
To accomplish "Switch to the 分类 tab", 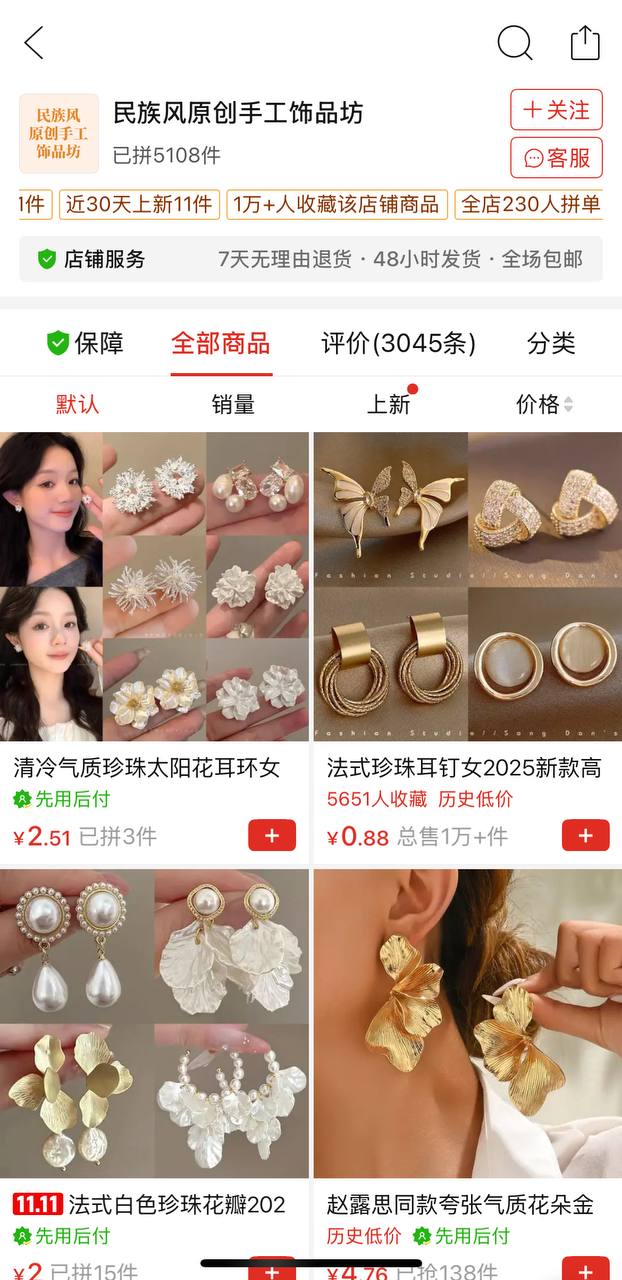I will [x=551, y=343].
